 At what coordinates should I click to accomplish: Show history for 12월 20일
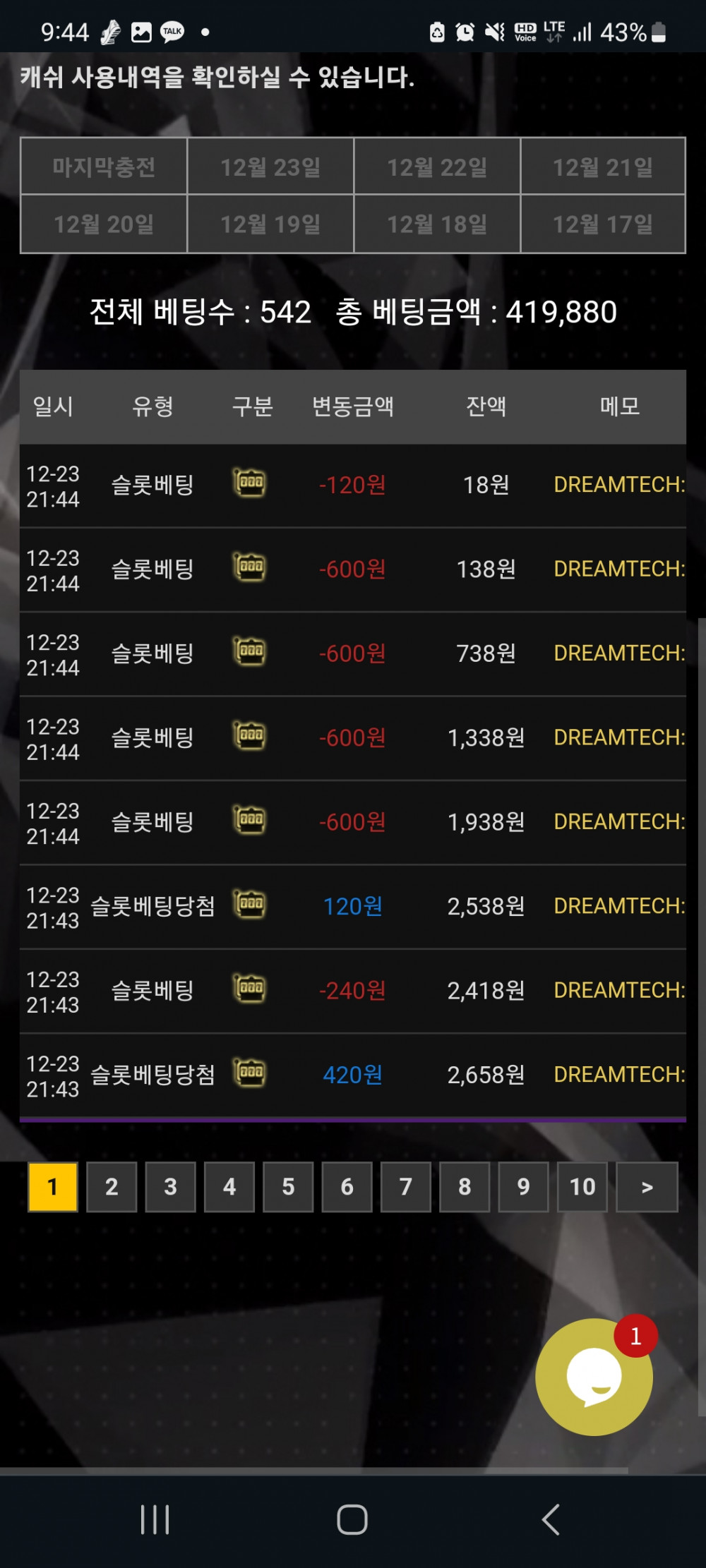tap(104, 224)
